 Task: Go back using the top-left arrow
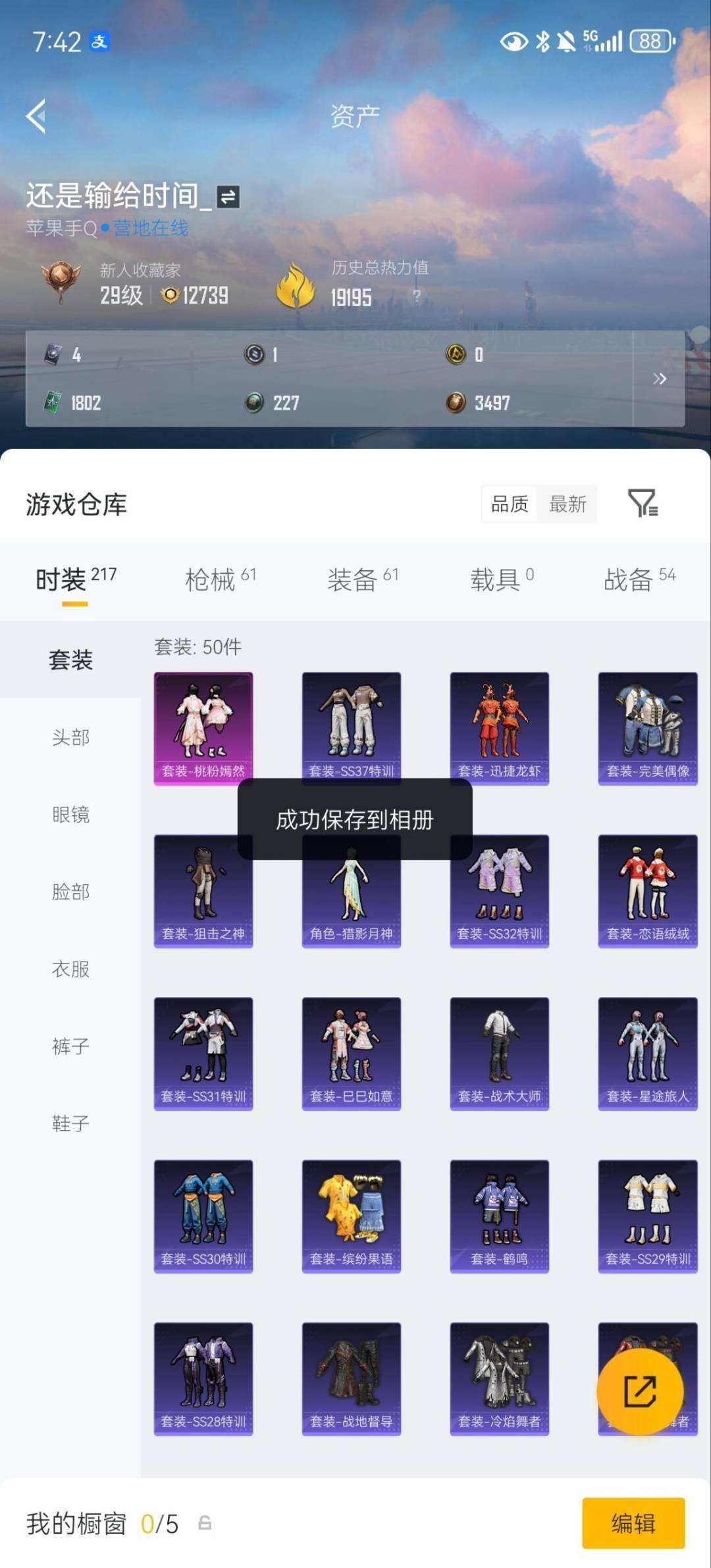click(x=36, y=116)
